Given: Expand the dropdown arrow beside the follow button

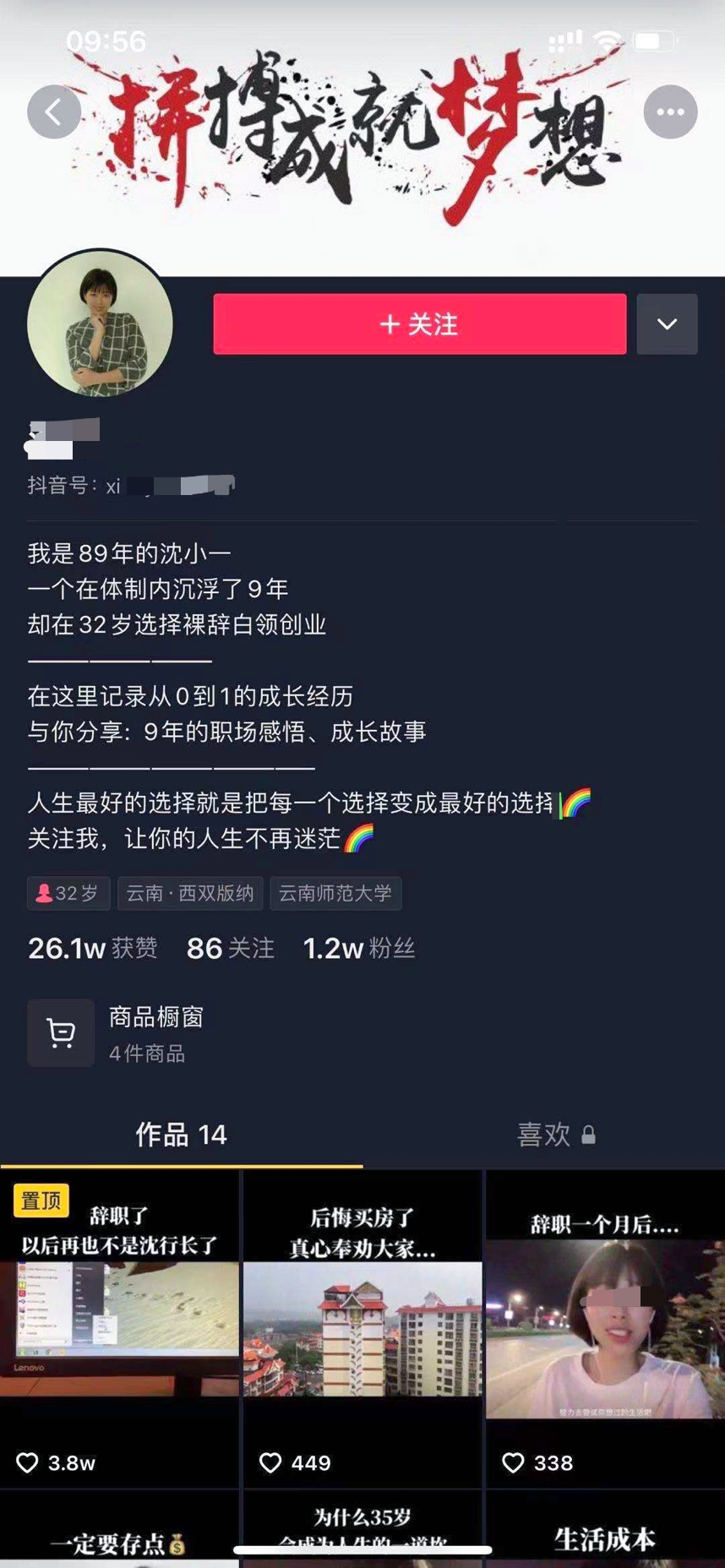Looking at the screenshot, I should coord(667,324).
